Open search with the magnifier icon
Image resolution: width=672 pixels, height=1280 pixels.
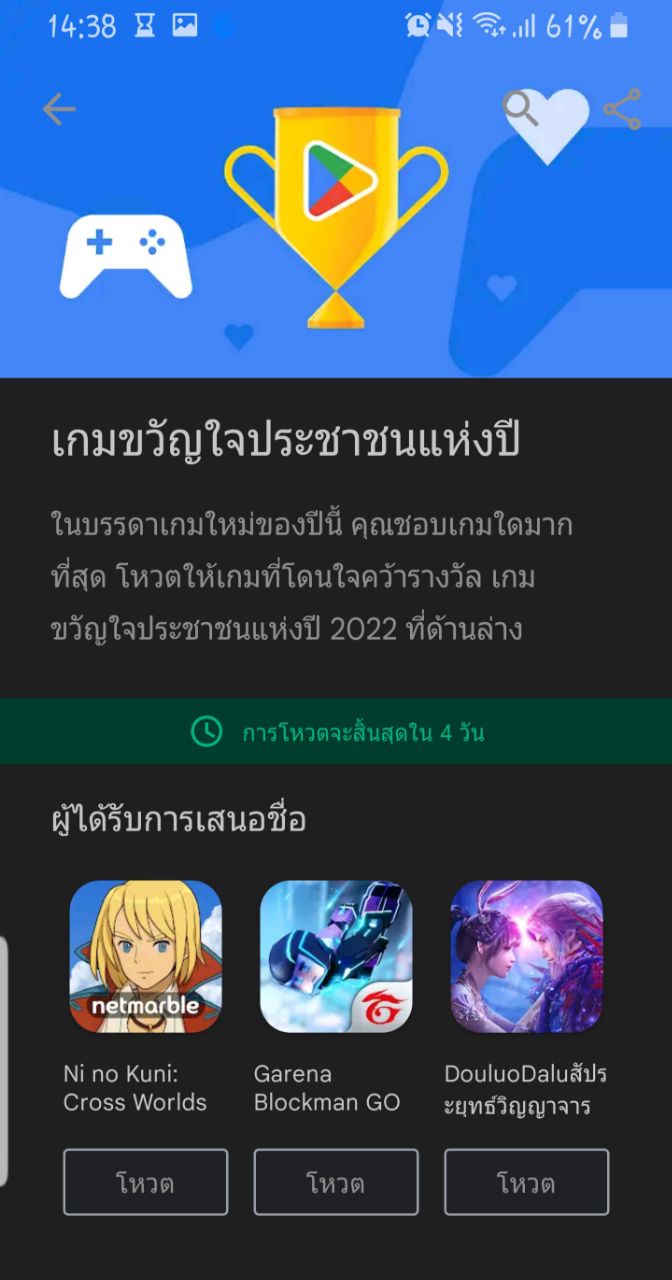pyautogui.click(x=520, y=107)
